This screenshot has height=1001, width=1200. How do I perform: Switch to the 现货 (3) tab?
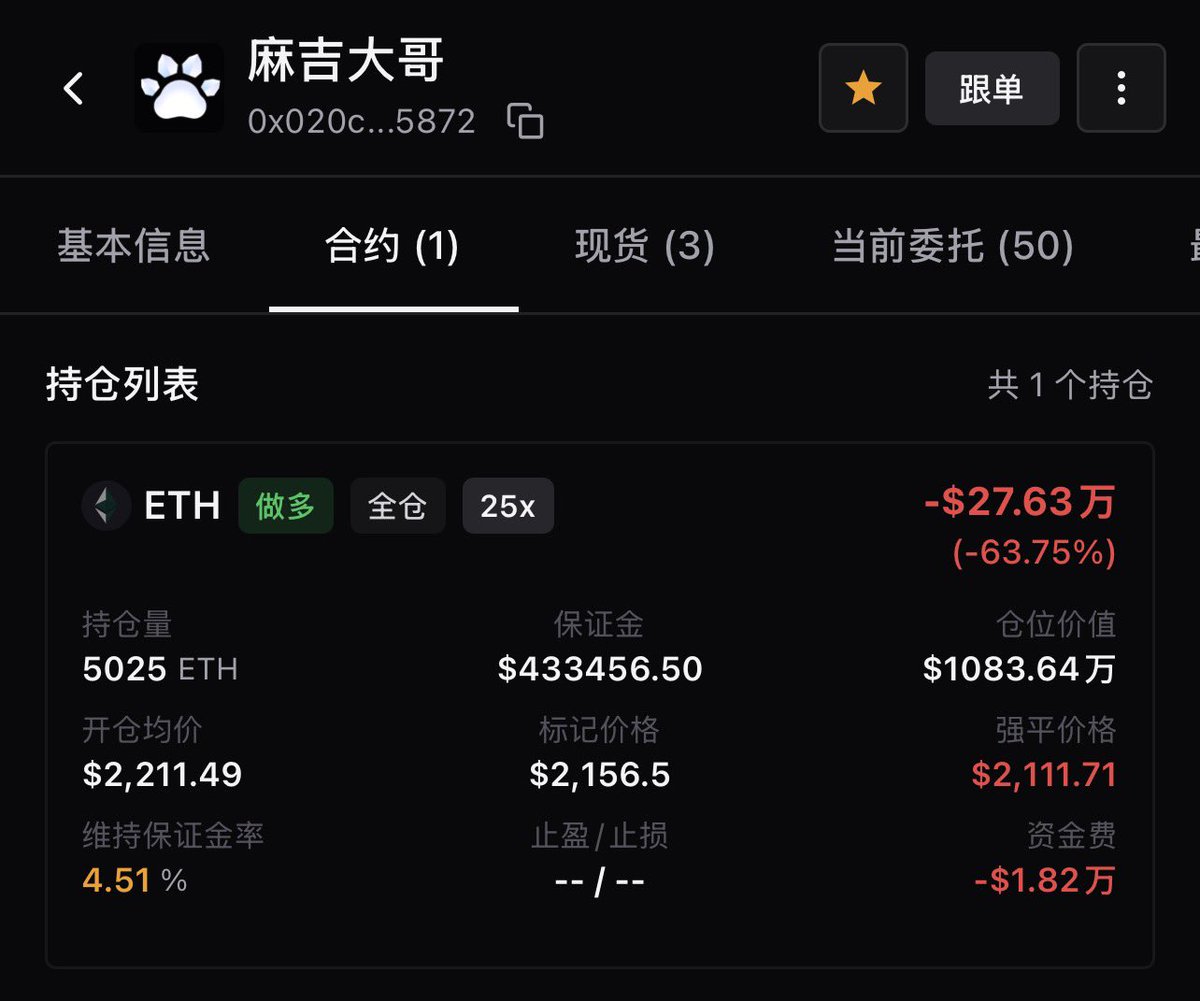645,246
